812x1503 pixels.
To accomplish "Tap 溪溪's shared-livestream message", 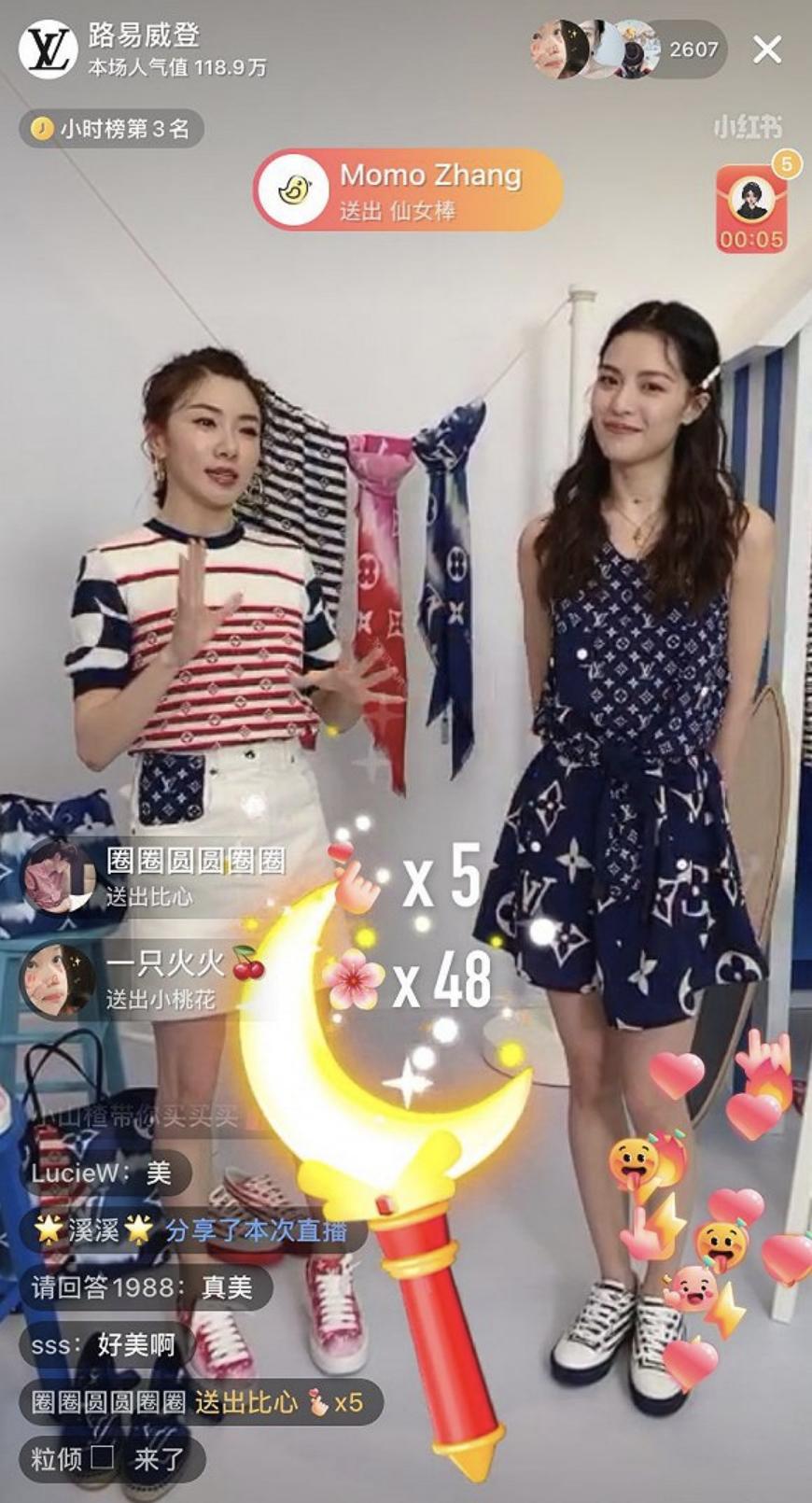I will tap(189, 1230).
